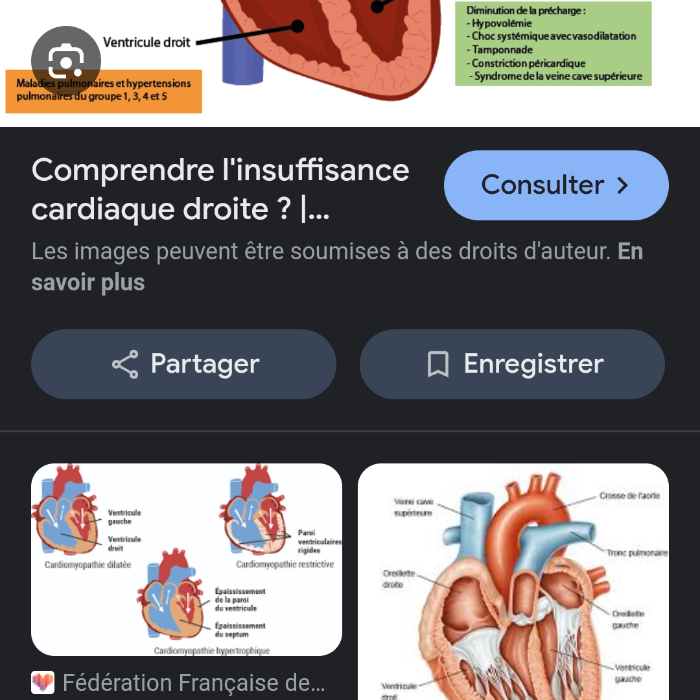Open the "Comprendre l'insuffisance cardiaque droite" title
This screenshot has height=700, width=700.
pyautogui.click(x=220, y=189)
